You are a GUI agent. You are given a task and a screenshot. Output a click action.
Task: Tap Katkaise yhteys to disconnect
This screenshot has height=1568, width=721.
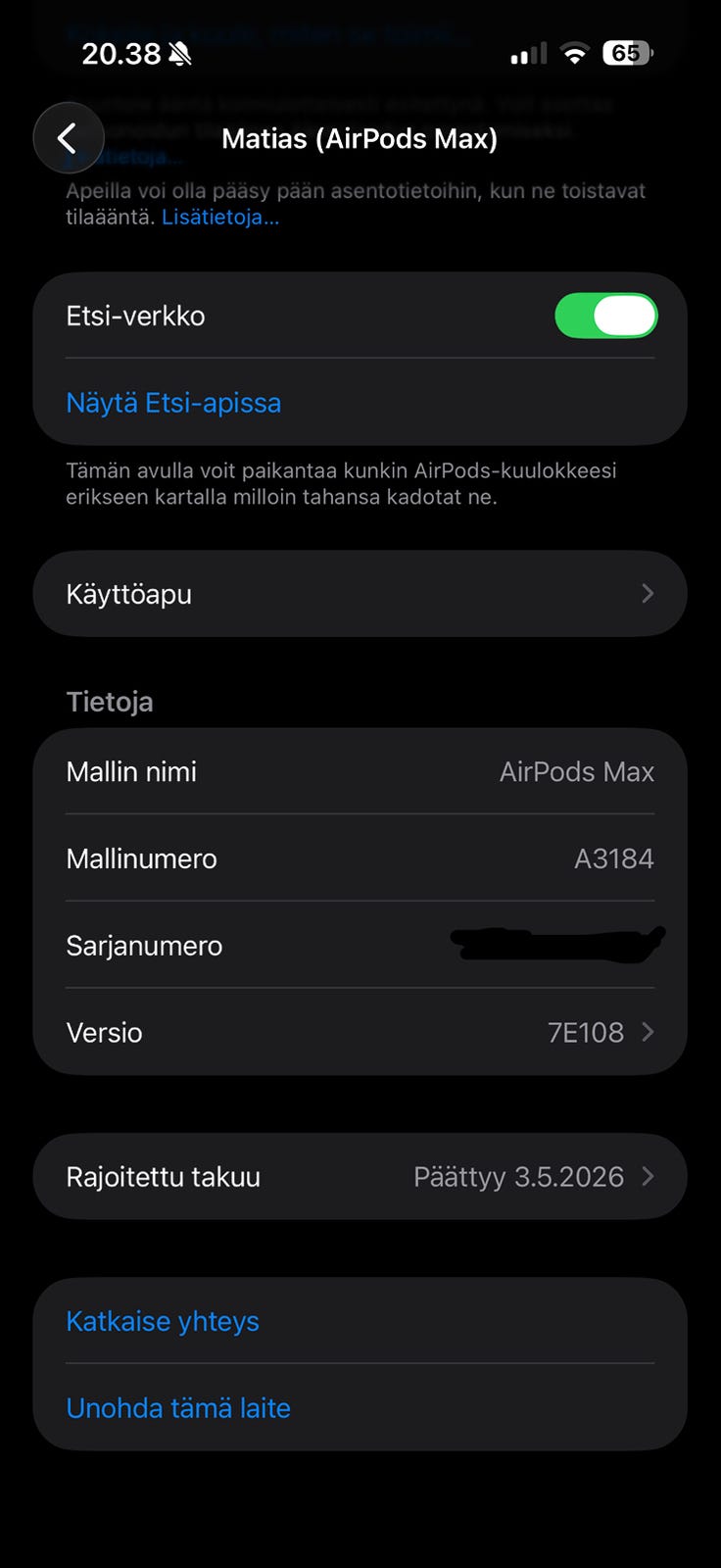point(163,1321)
